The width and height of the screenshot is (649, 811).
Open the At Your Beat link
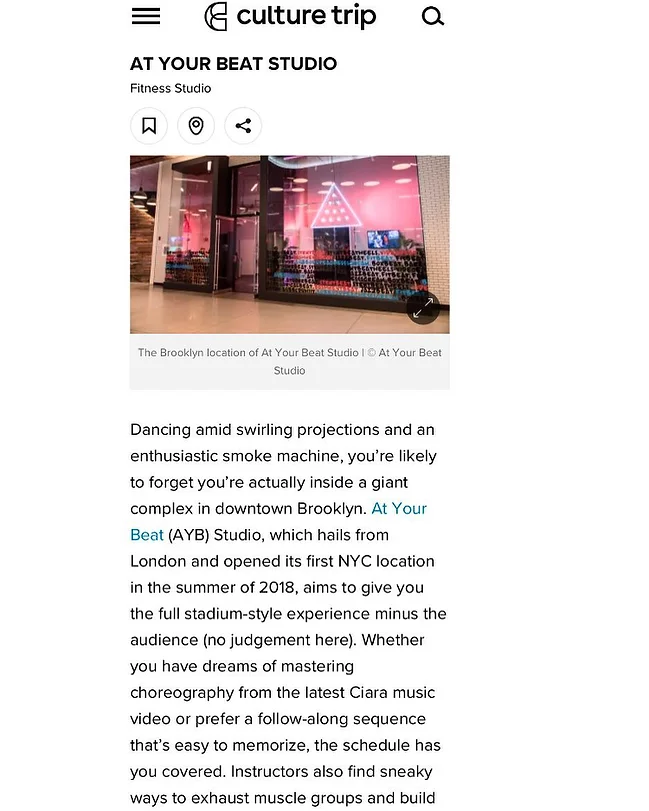click(398, 509)
